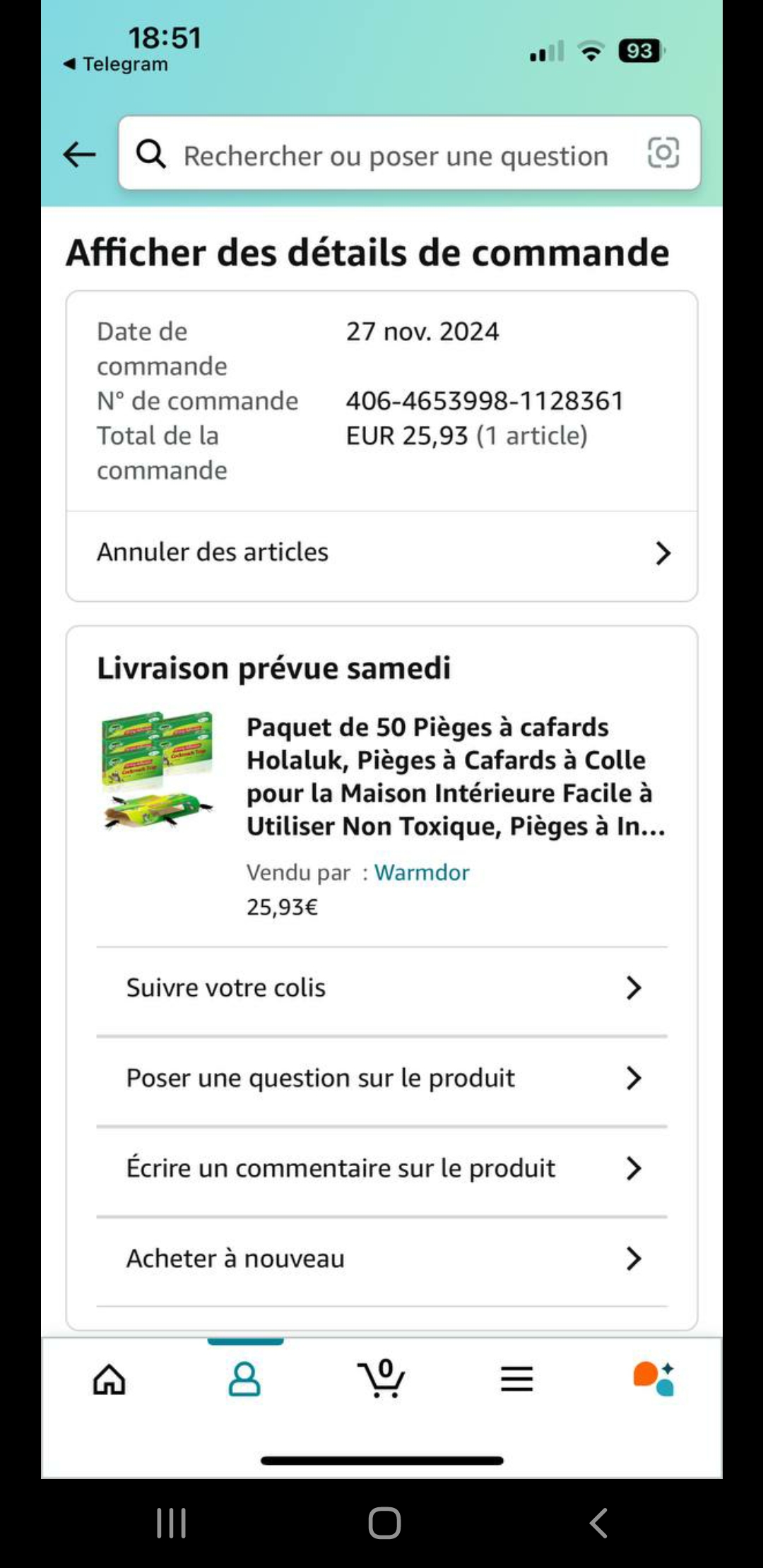Go back using the top arrow
Viewport: 763px width, 1568px height.
click(79, 154)
